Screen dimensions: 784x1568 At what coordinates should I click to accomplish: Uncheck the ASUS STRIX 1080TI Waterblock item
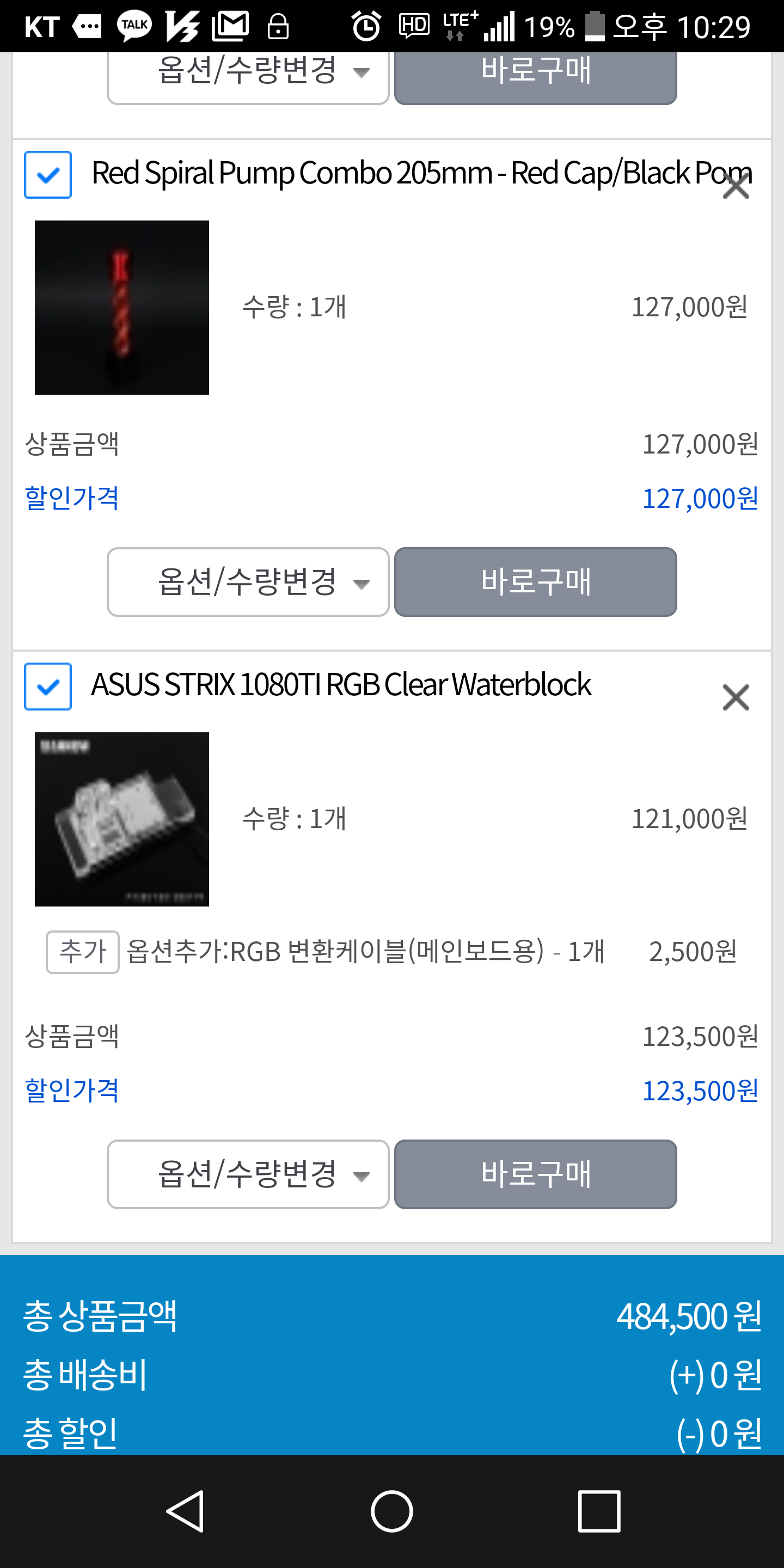(x=47, y=687)
